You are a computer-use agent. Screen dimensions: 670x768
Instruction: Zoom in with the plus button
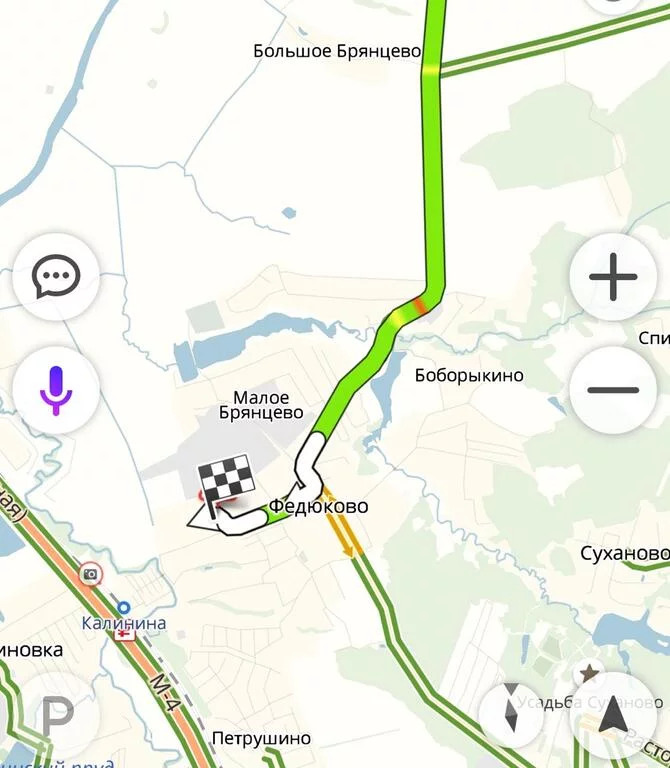click(613, 277)
